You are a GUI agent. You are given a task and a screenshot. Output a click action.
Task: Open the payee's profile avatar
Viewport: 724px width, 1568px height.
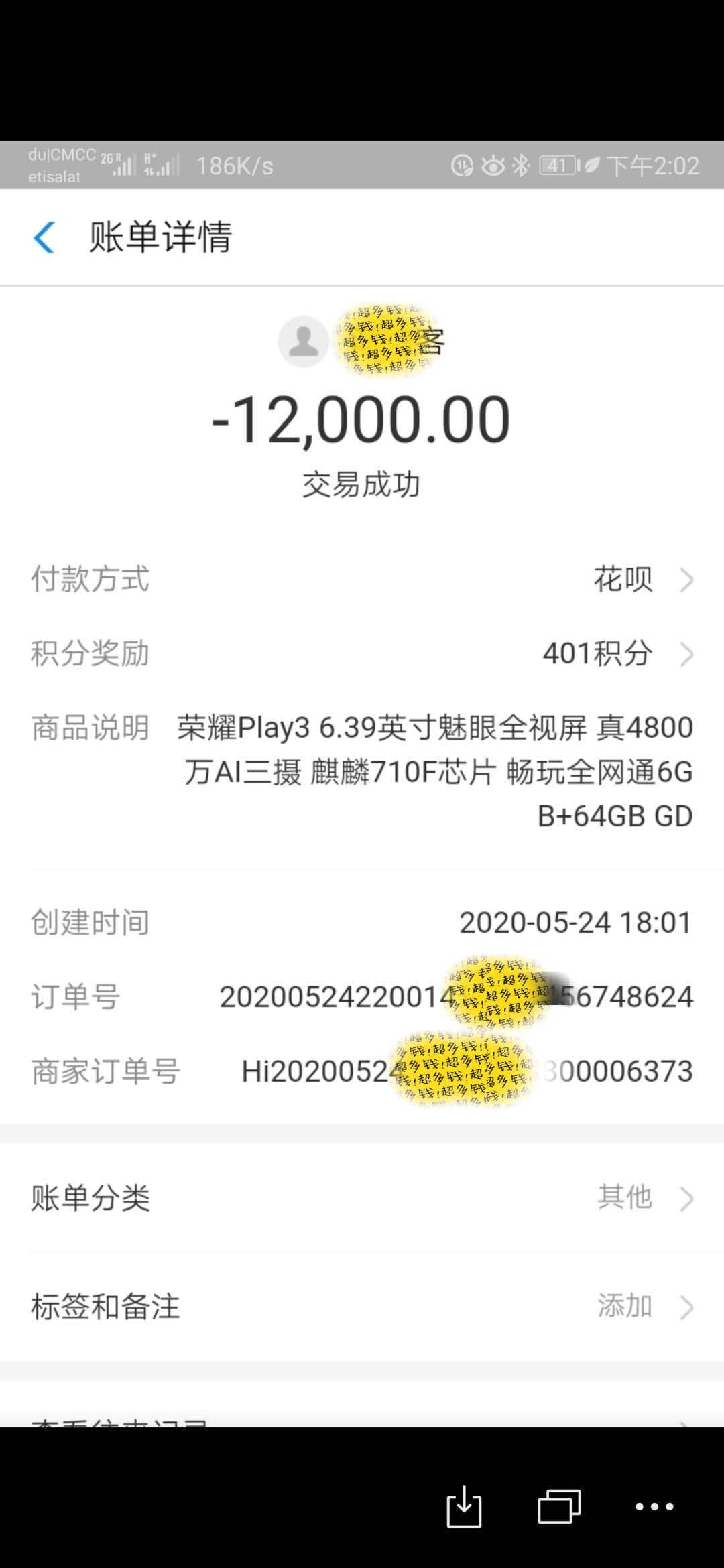303,342
